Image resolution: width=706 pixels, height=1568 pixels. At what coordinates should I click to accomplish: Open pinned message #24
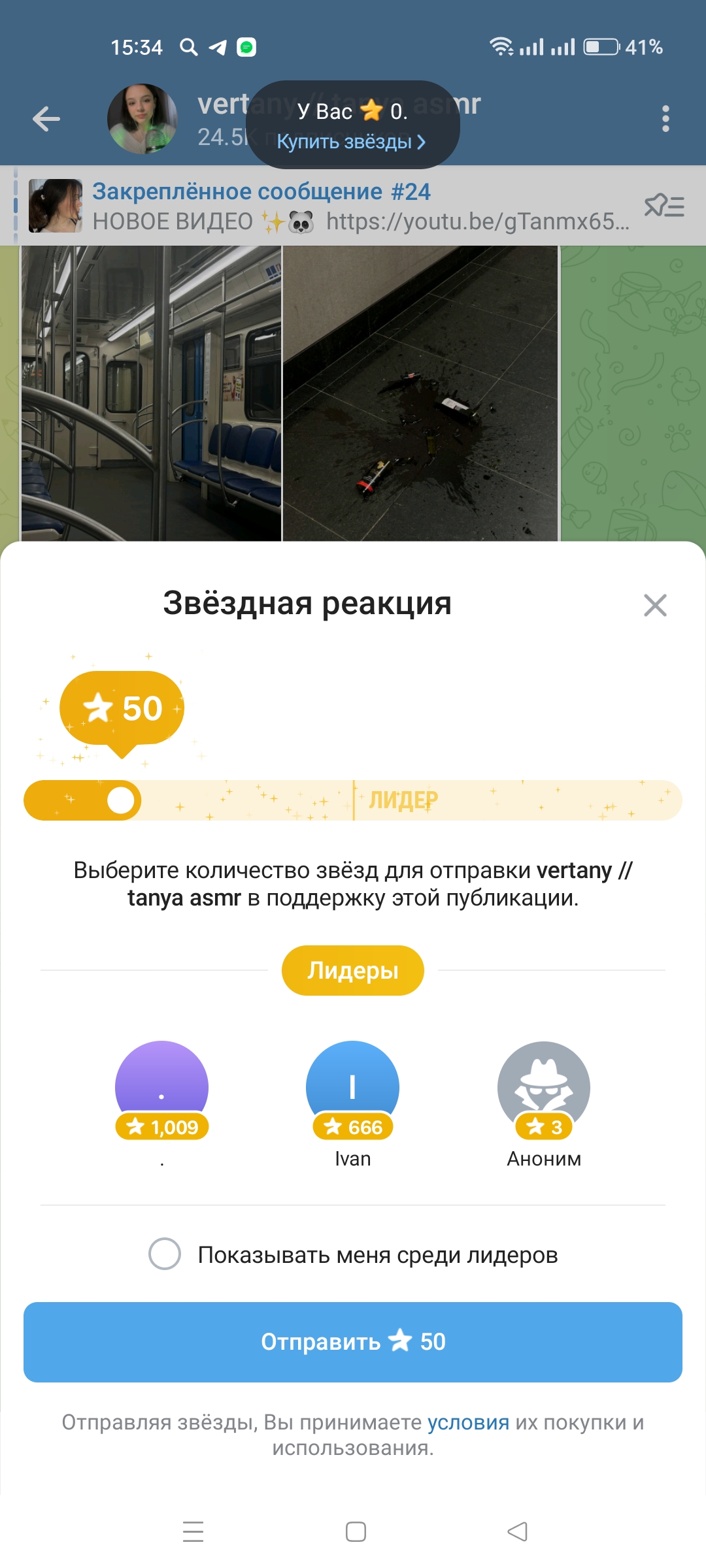[x=327, y=206]
